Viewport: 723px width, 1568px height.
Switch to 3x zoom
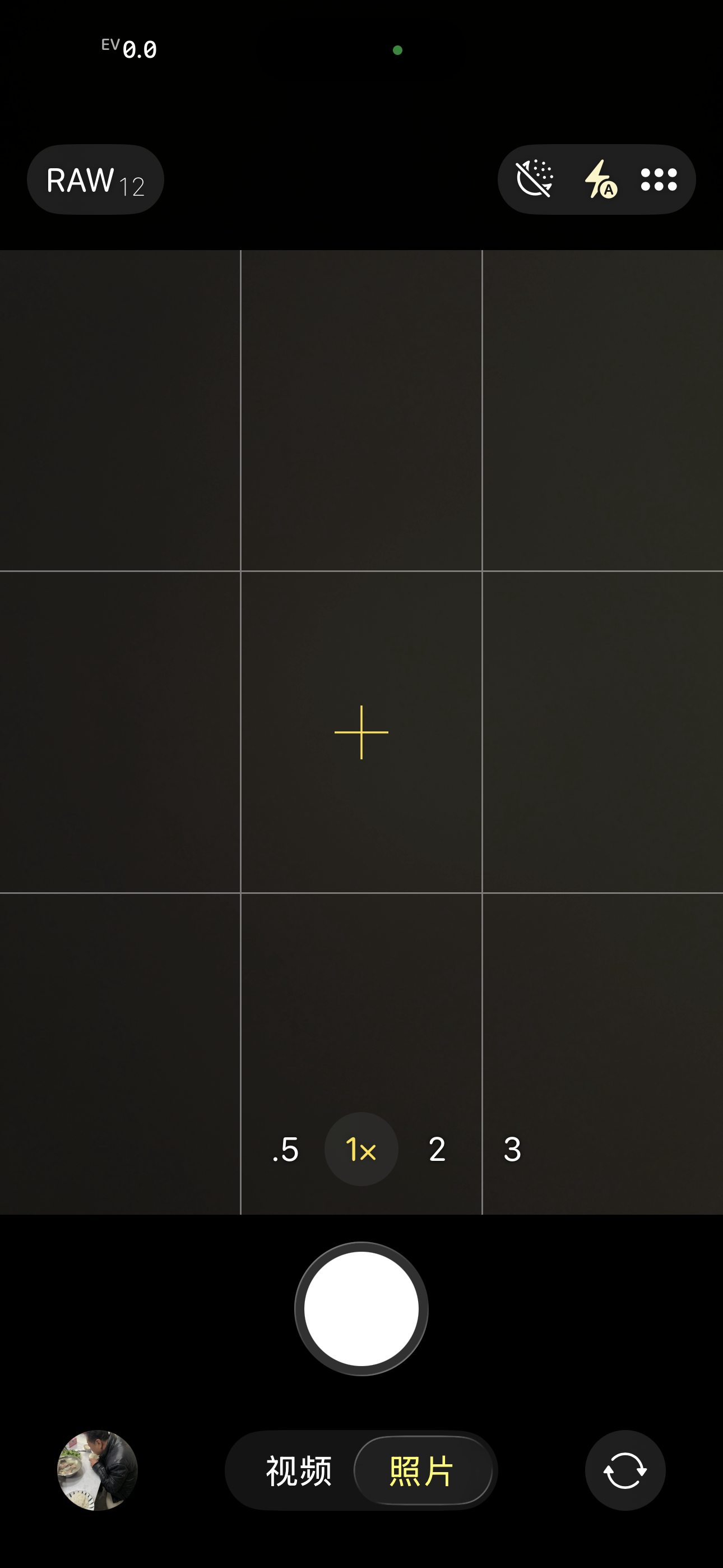coord(512,1149)
